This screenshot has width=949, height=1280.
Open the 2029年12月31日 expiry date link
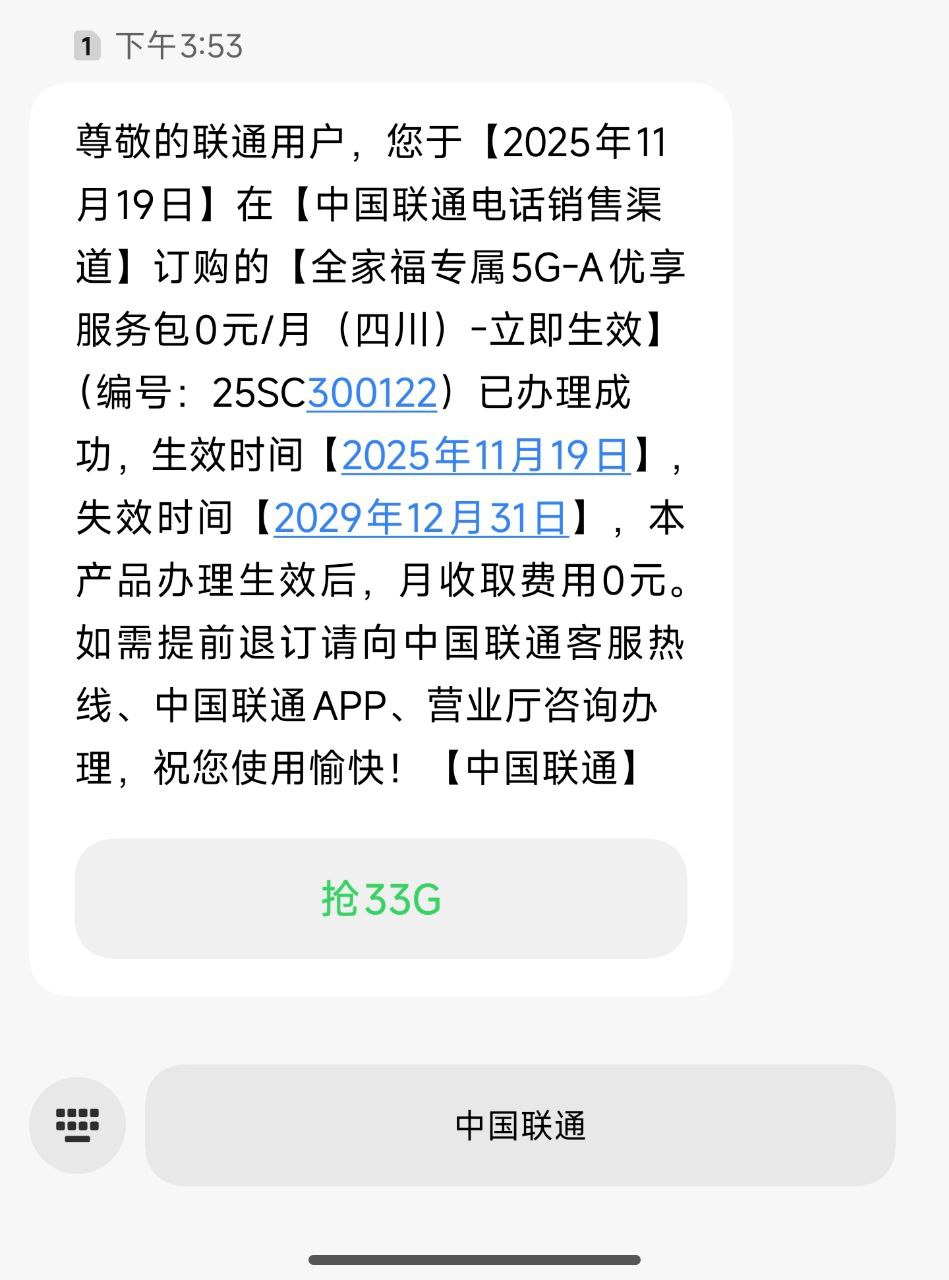[420, 518]
